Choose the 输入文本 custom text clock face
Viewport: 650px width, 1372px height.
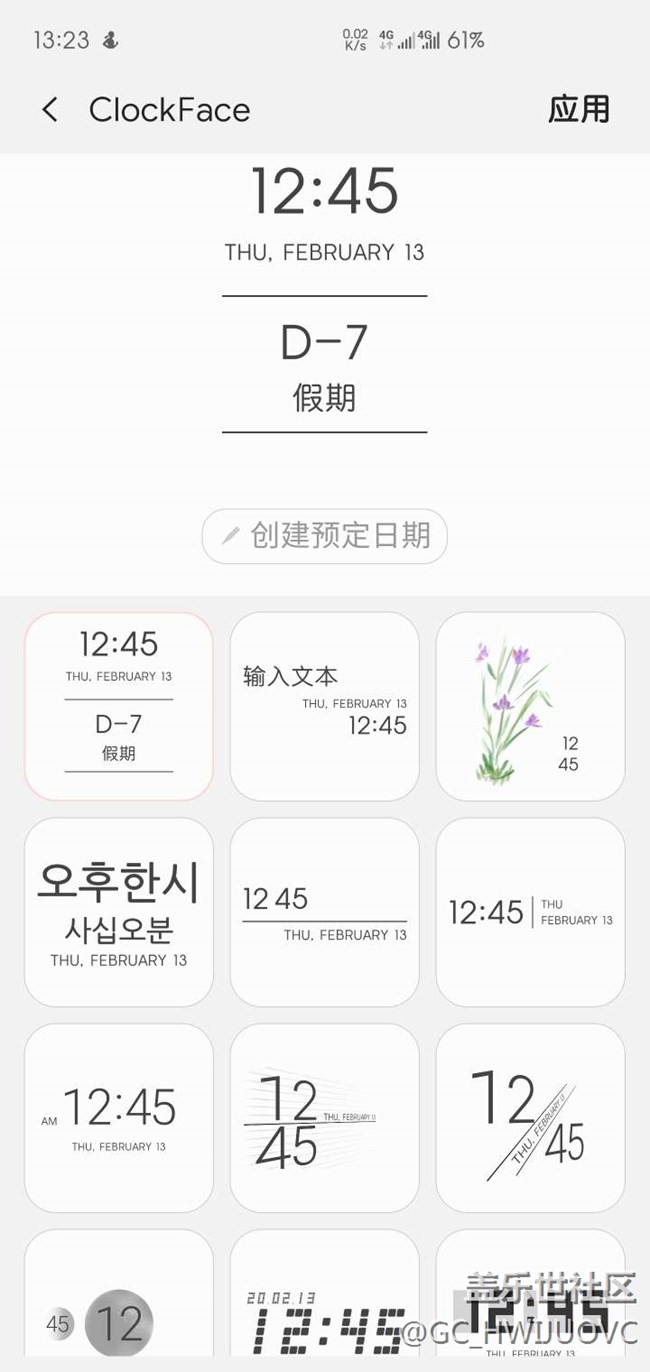click(x=325, y=706)
